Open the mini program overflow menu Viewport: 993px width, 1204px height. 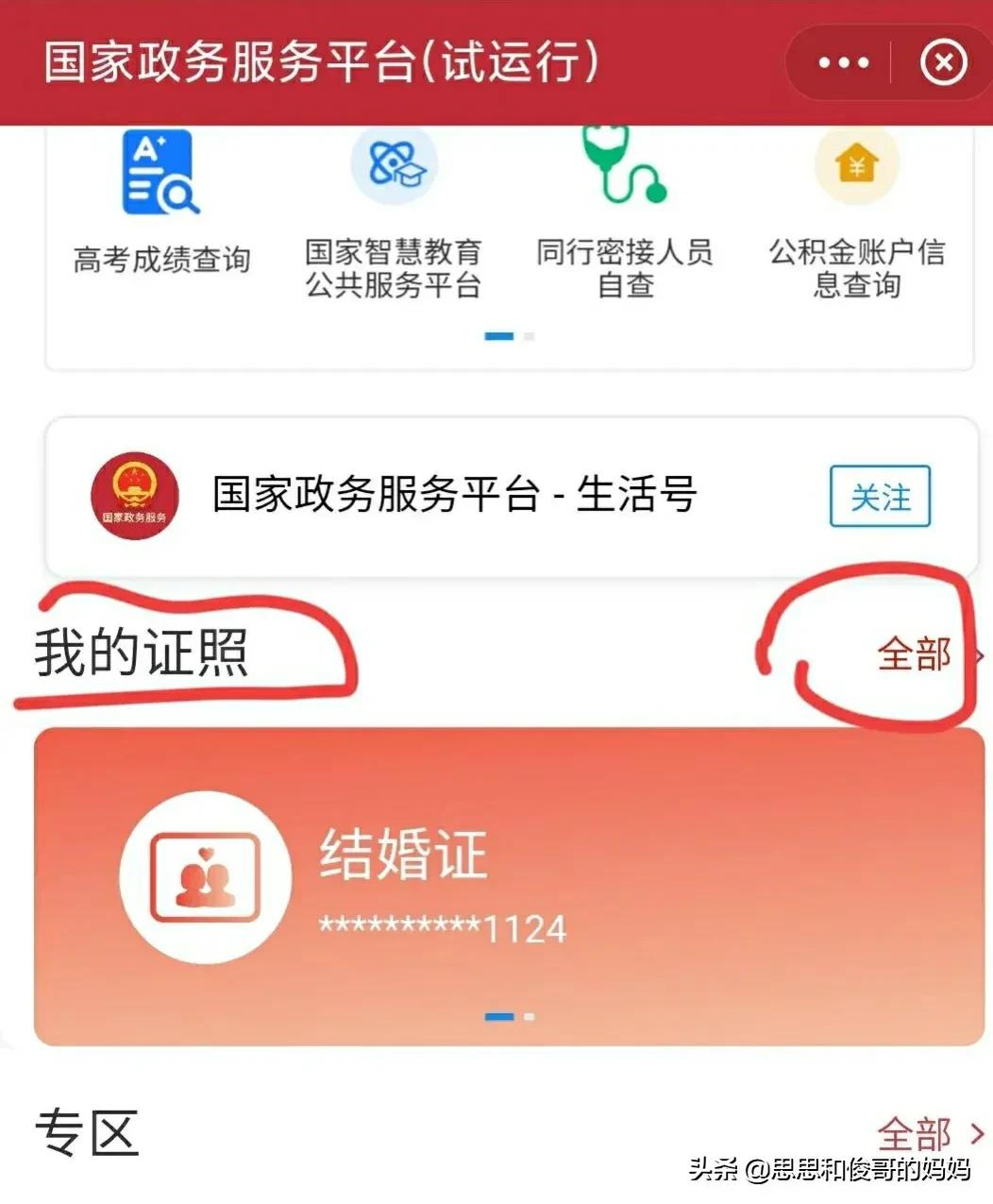(843, 63)
